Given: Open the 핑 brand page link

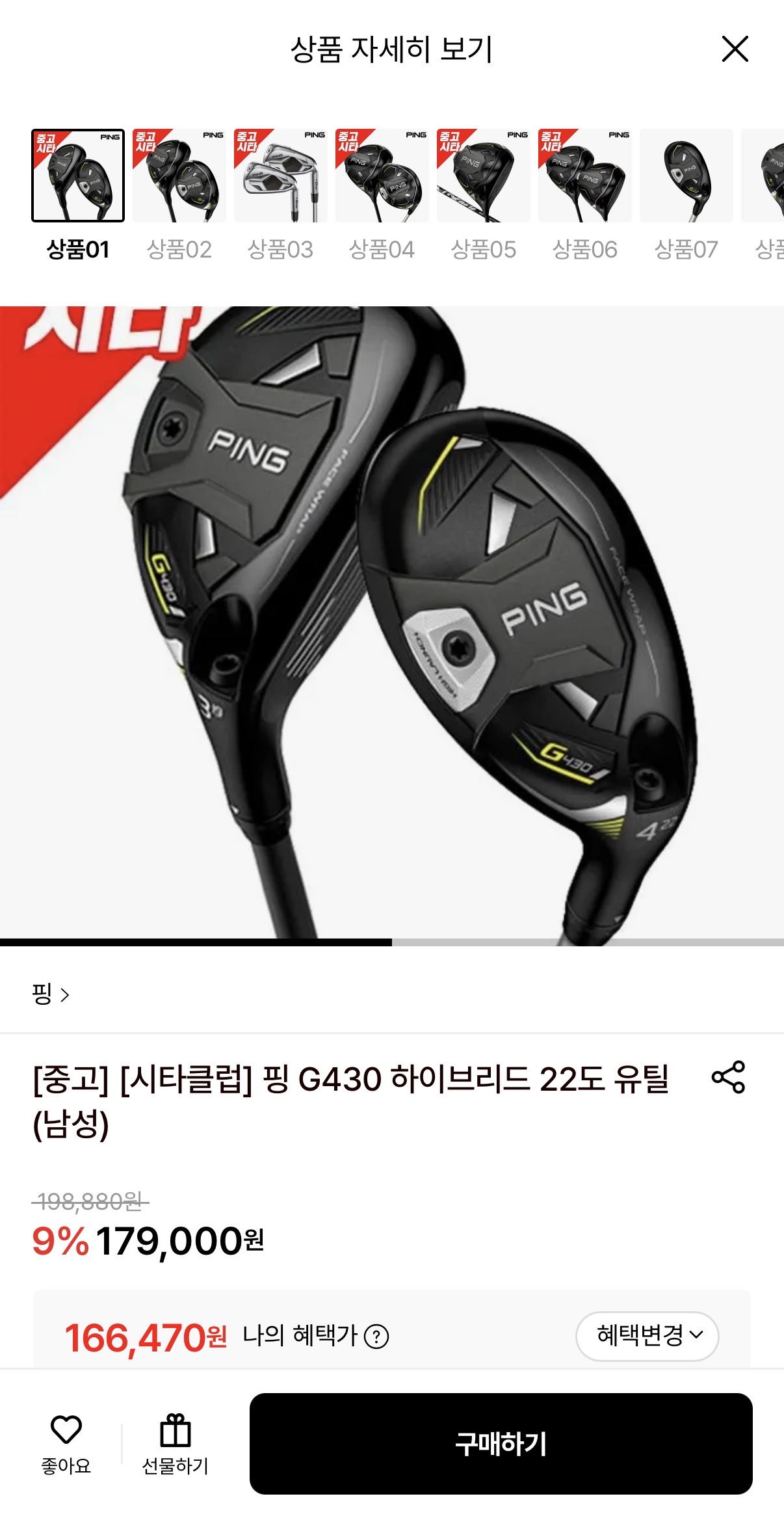Looking at the screenshot, I should point(50,994).
